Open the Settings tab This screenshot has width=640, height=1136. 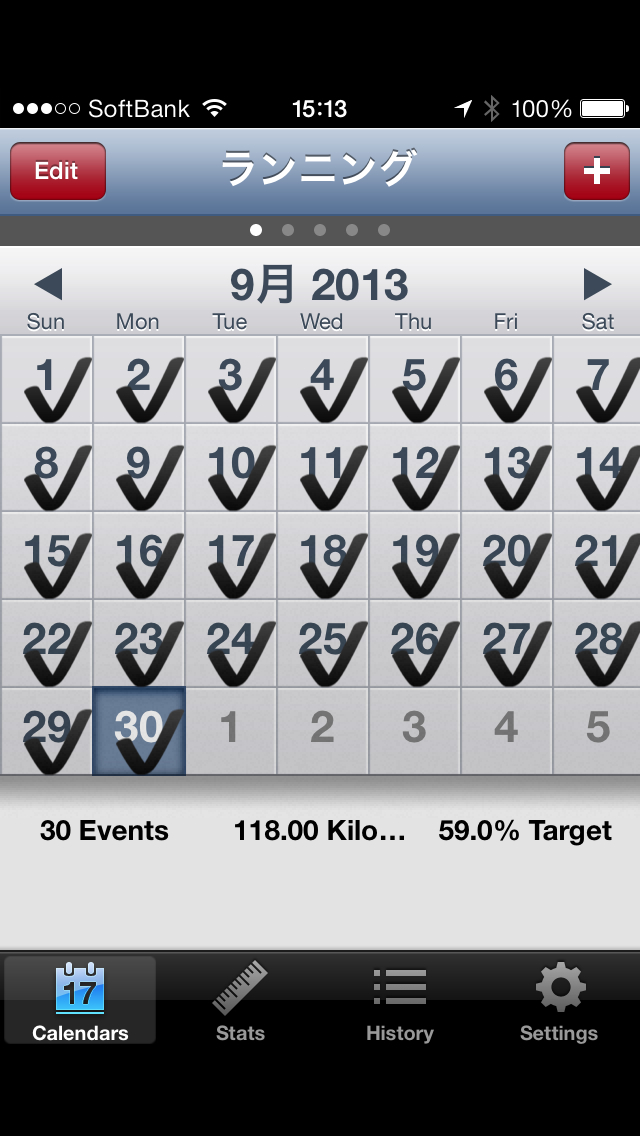[559, 1001]
